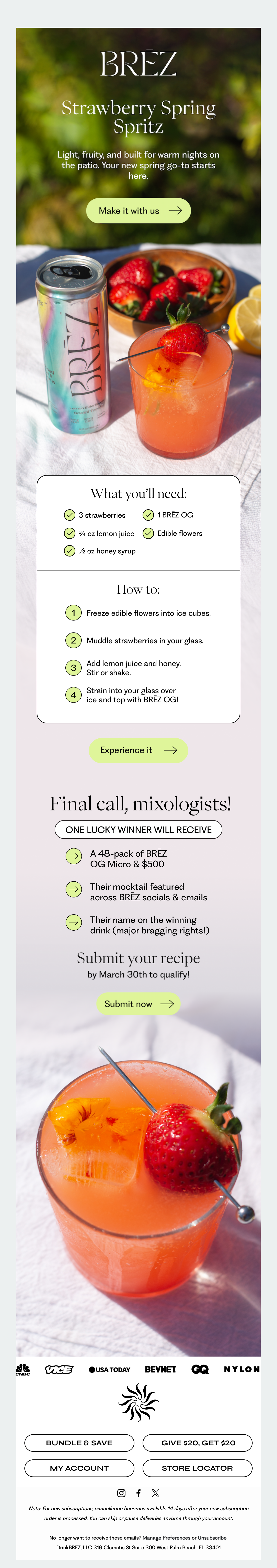Tap the Make it with us button

(138, 211)
